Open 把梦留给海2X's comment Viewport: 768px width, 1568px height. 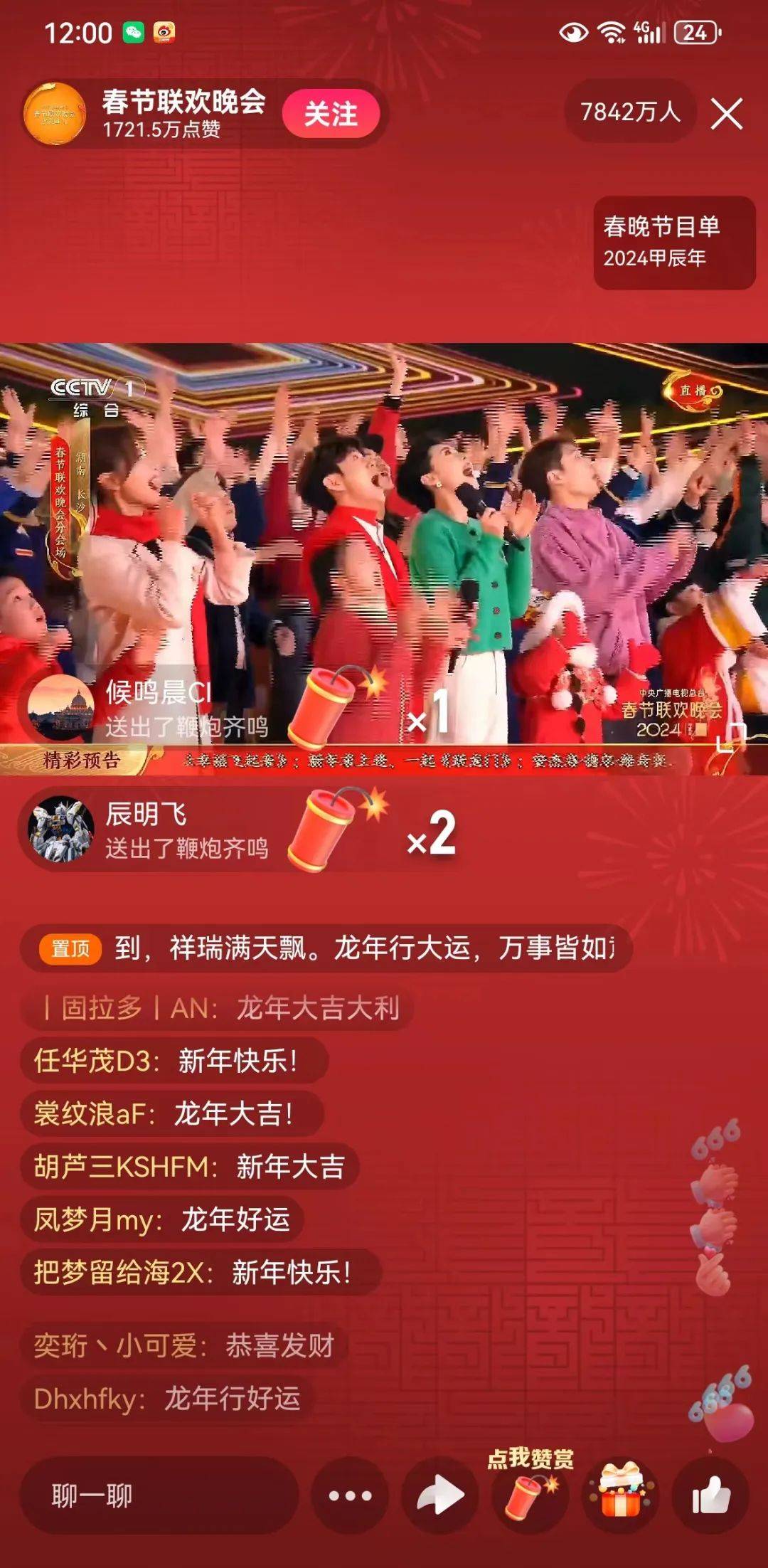click(x=201, y=1273)
